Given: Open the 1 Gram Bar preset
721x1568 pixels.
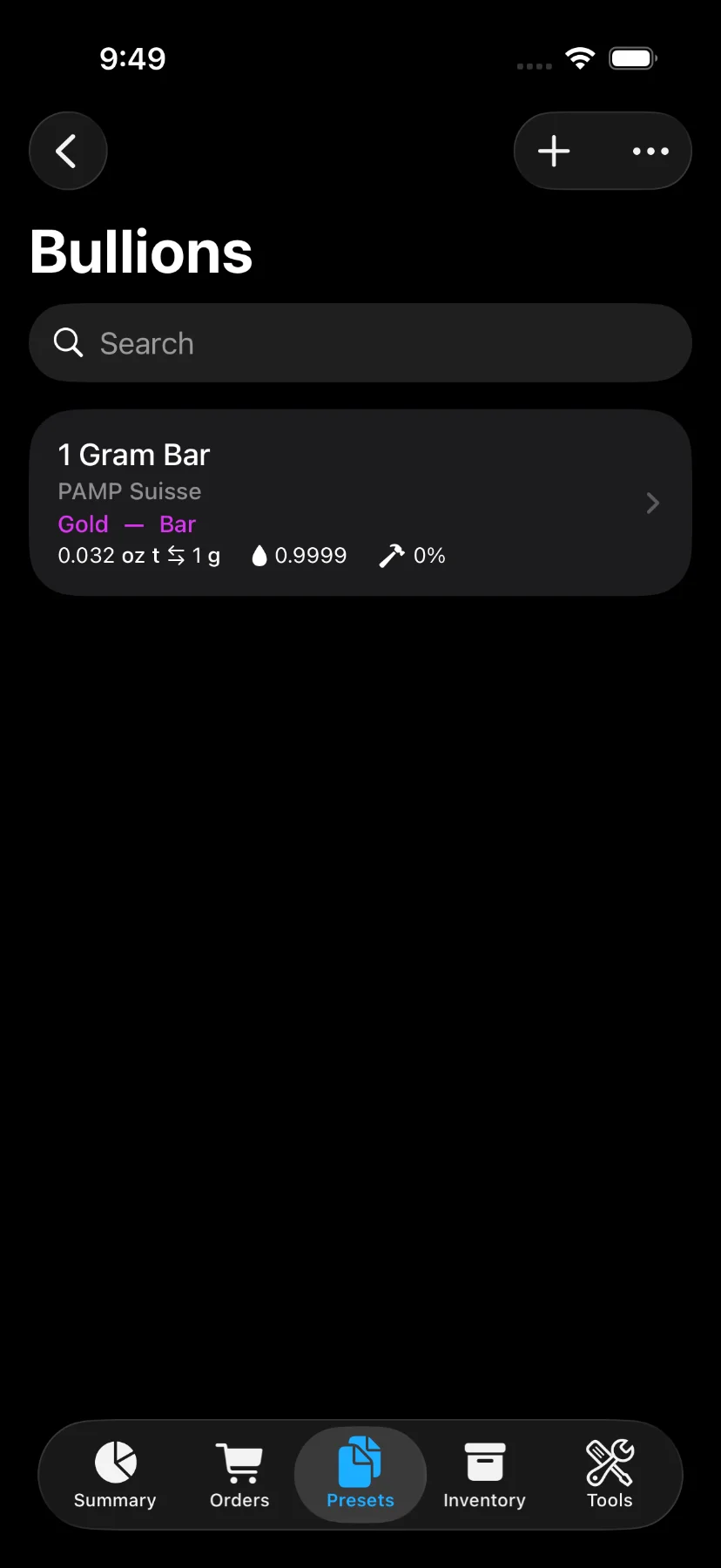Looking at the screenshot, I should (360, 503).
